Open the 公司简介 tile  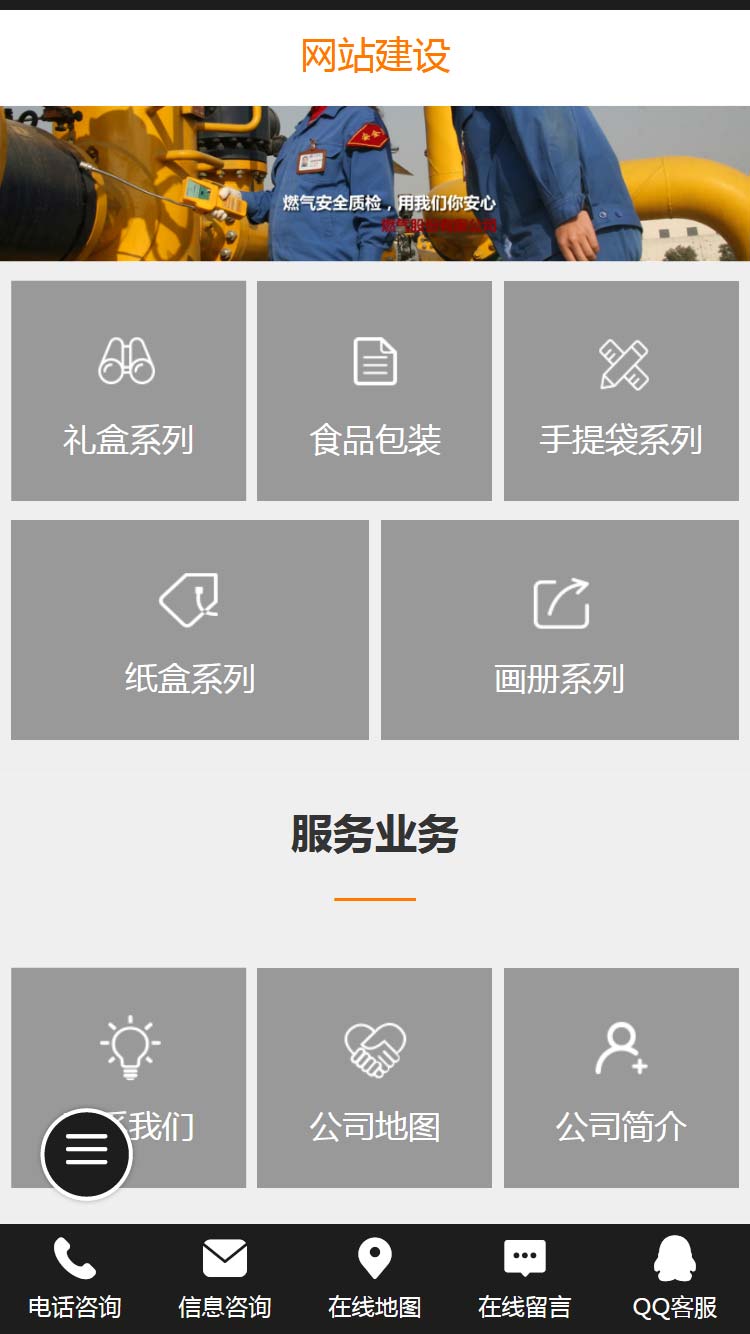[x=621, y=1078]
